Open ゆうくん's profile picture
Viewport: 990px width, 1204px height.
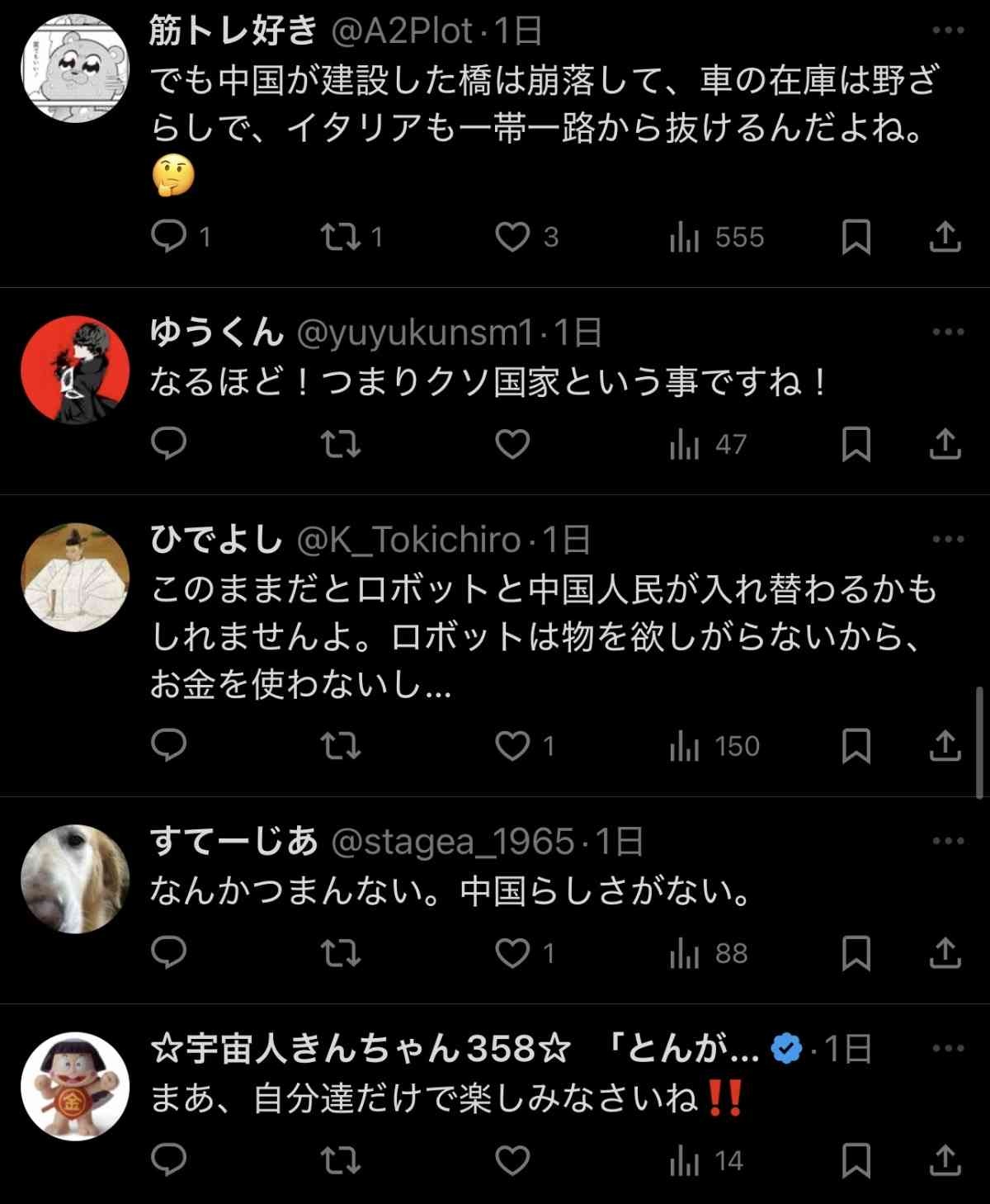click(75, 370)
